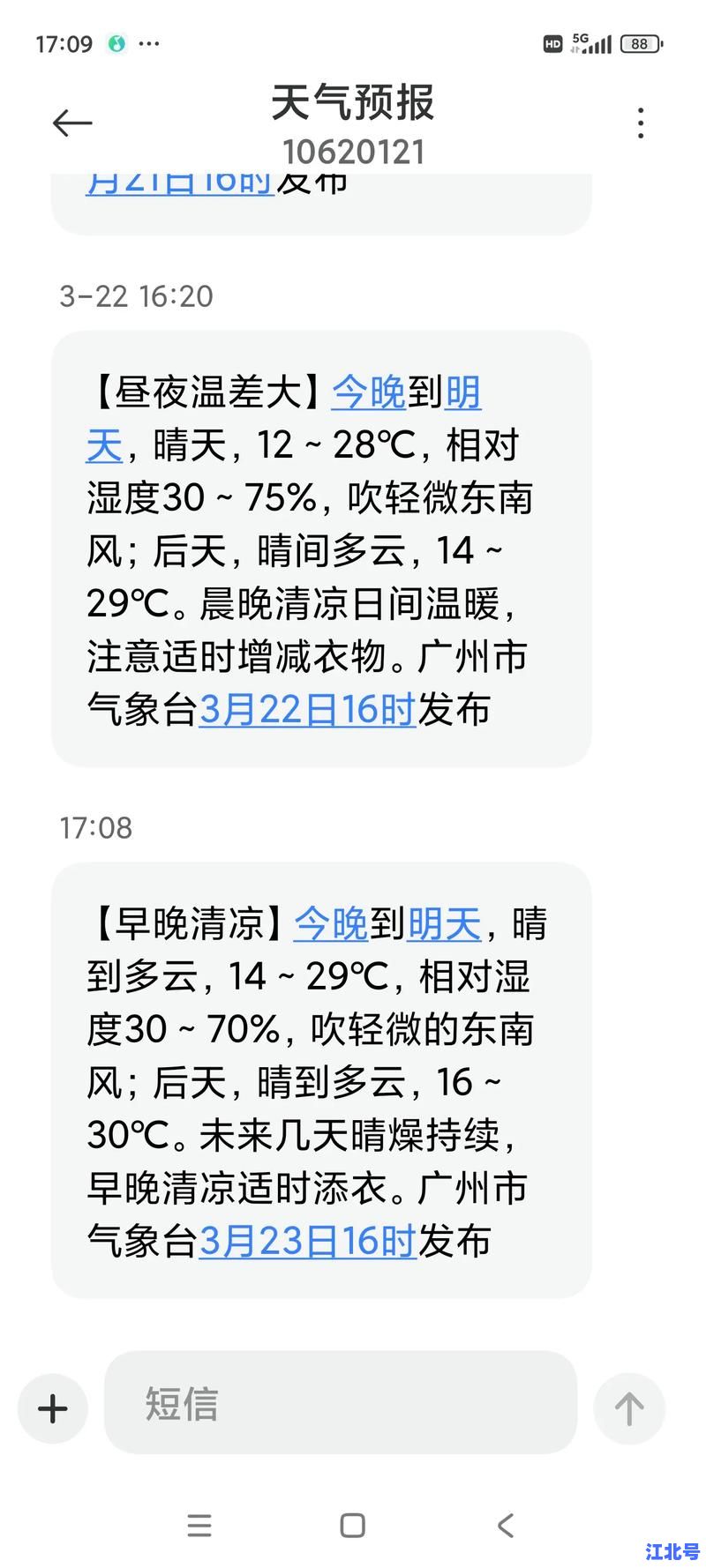Open the three-dot overflow menu
The image size is (706, 1568).
click(x=641, y=123)
